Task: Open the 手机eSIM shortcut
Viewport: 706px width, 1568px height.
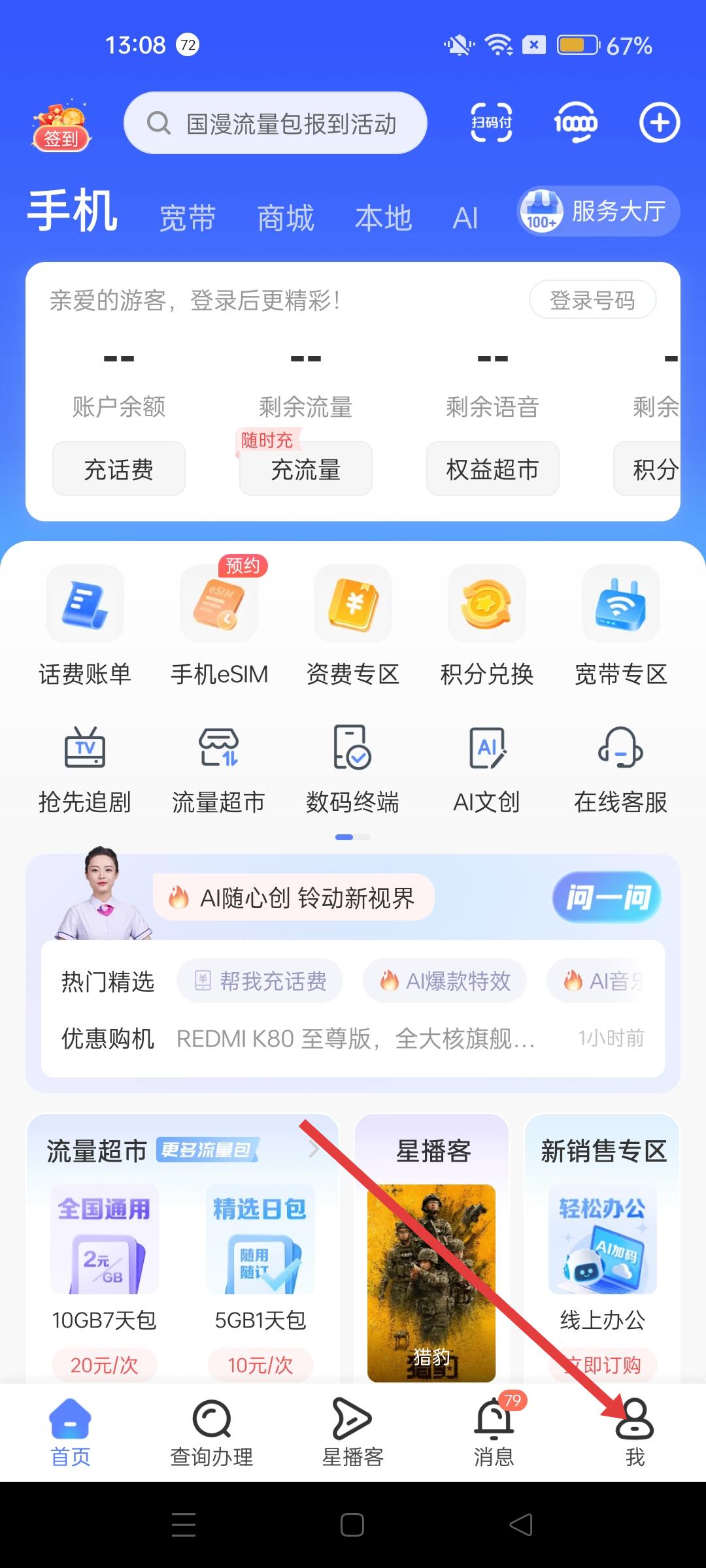Action: pos(219,625)
